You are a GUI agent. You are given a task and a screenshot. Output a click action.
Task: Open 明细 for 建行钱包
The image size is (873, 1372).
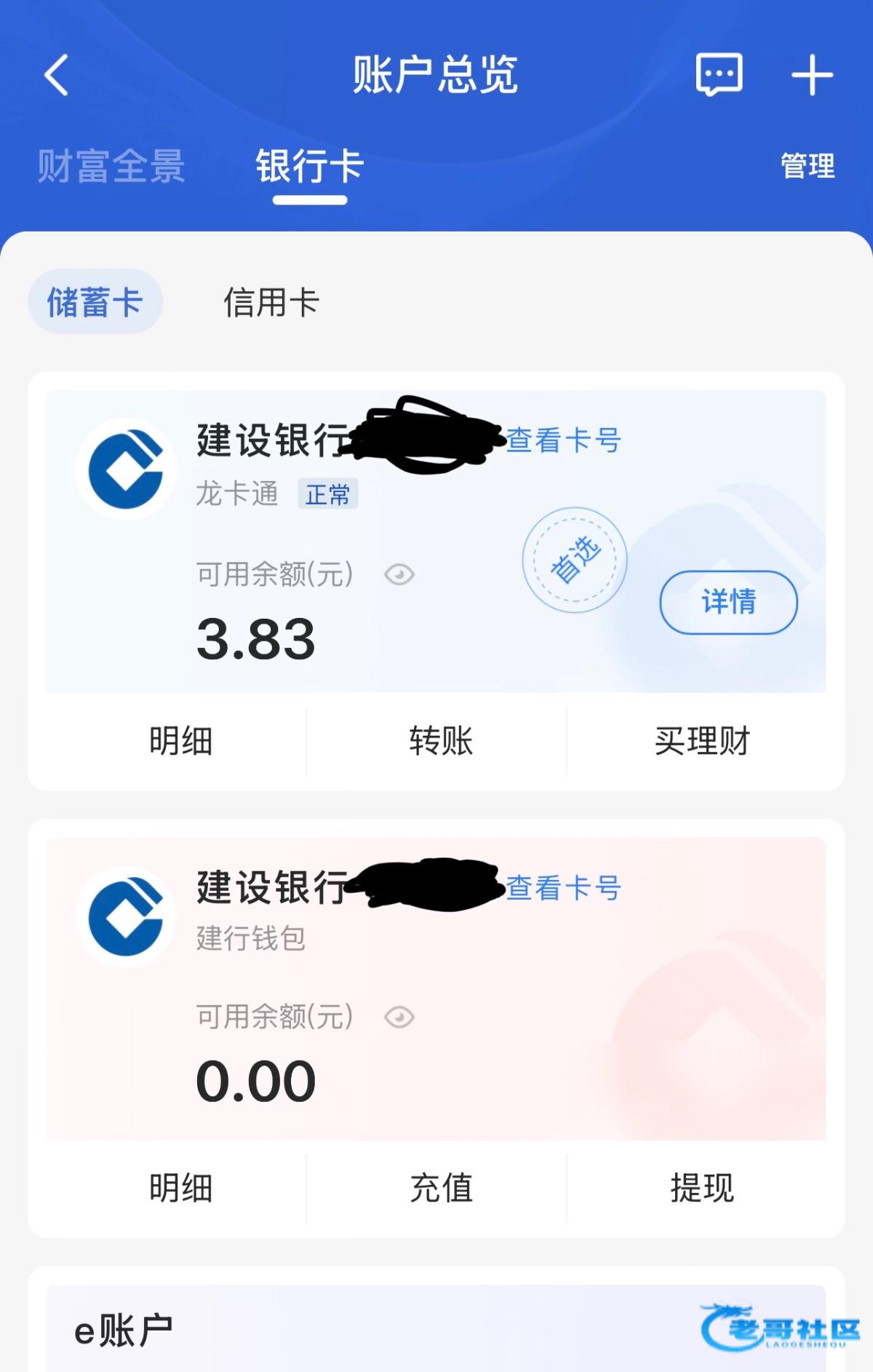[180, 1189]
